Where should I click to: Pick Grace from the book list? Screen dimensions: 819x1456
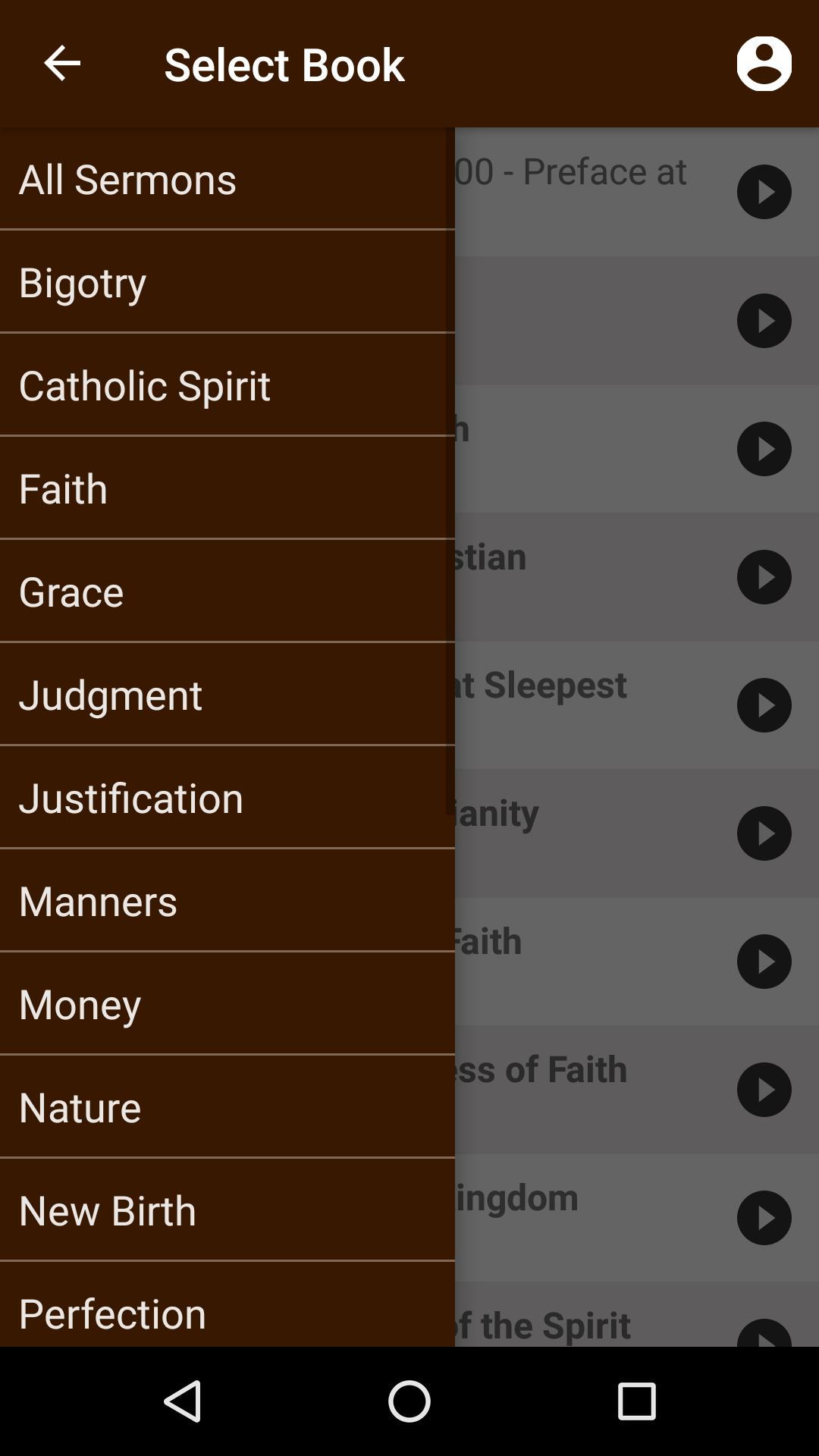point(227,592)
